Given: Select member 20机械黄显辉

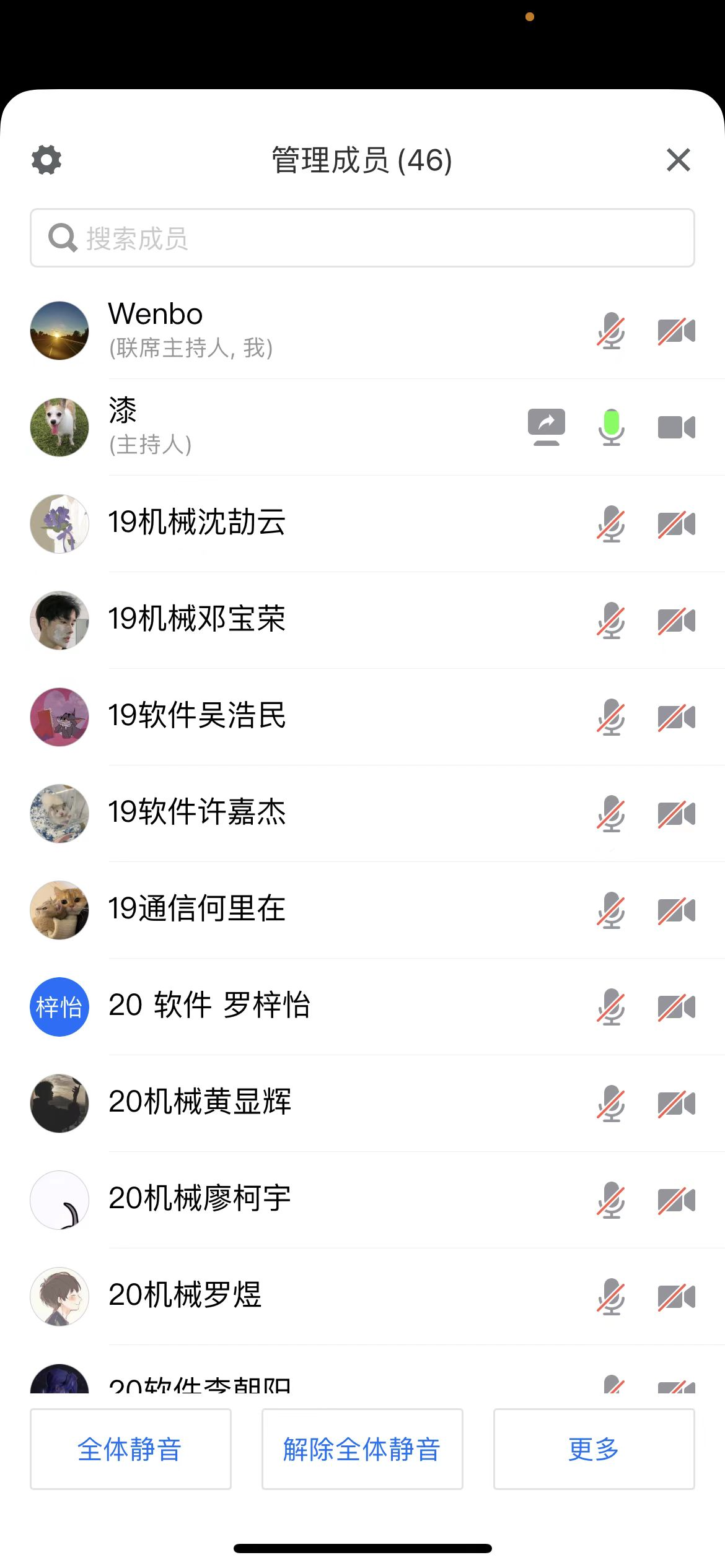Looking at the screenshot, I should (200, 1102).
